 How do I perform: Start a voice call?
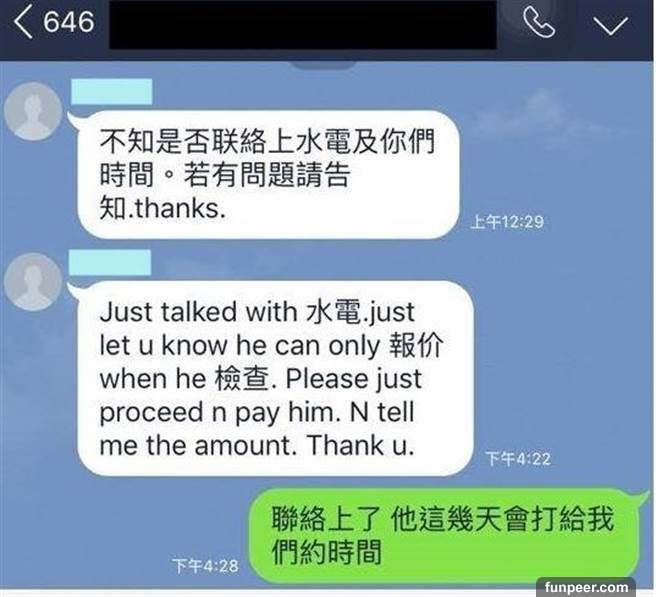541,24
